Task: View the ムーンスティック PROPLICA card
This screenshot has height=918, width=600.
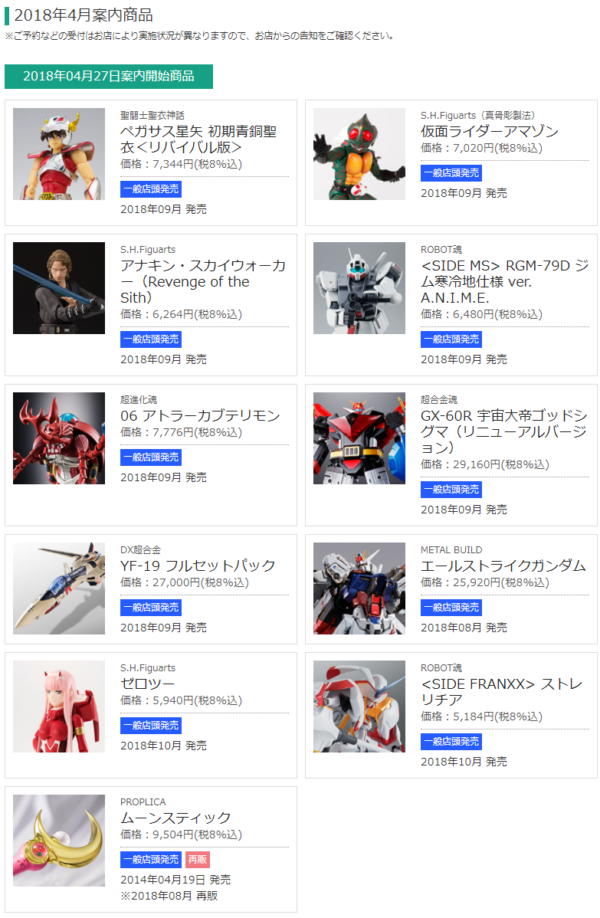Action: click(151, 848)
